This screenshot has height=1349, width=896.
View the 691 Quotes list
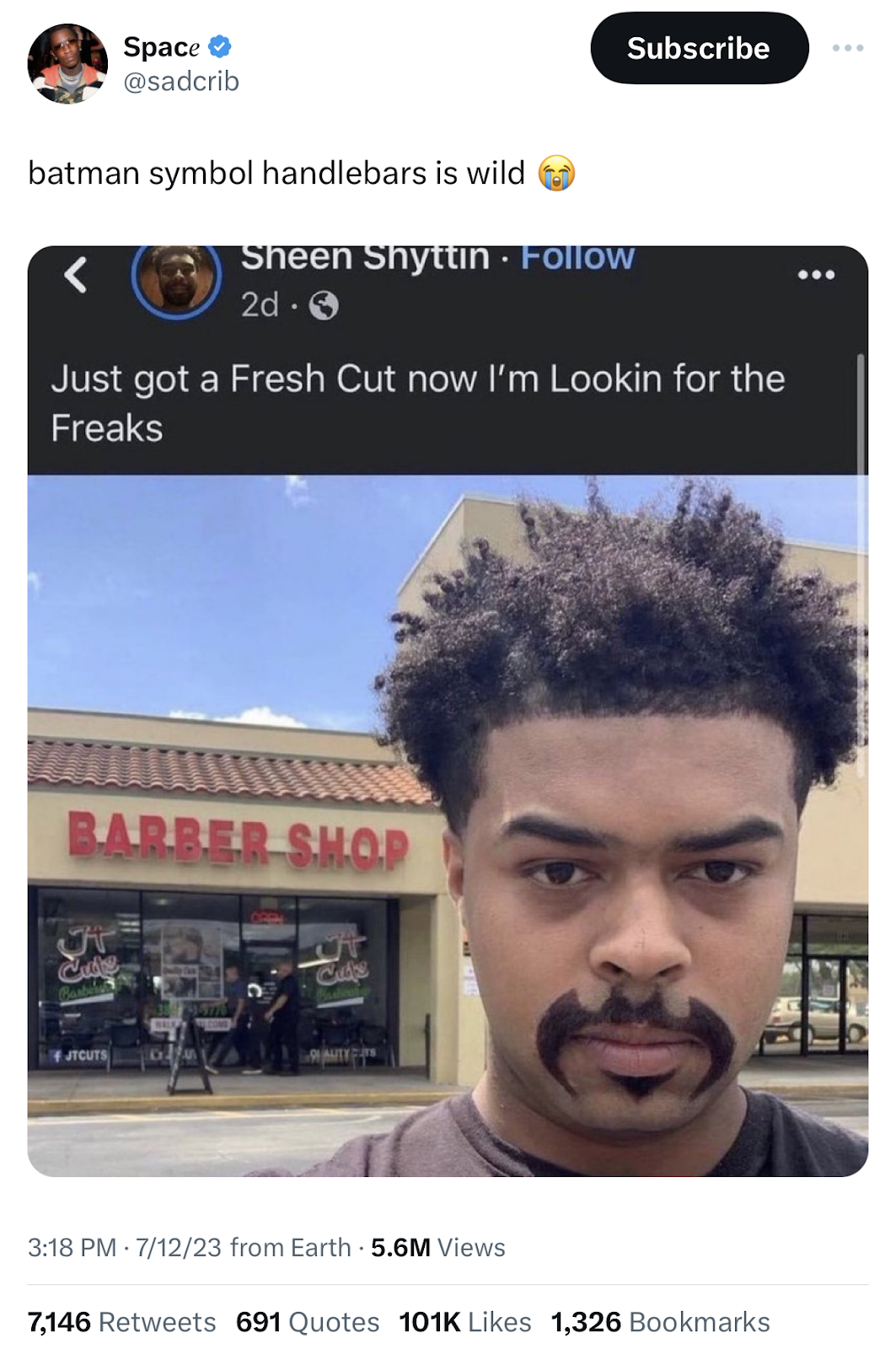click(x=307, y=1321)
